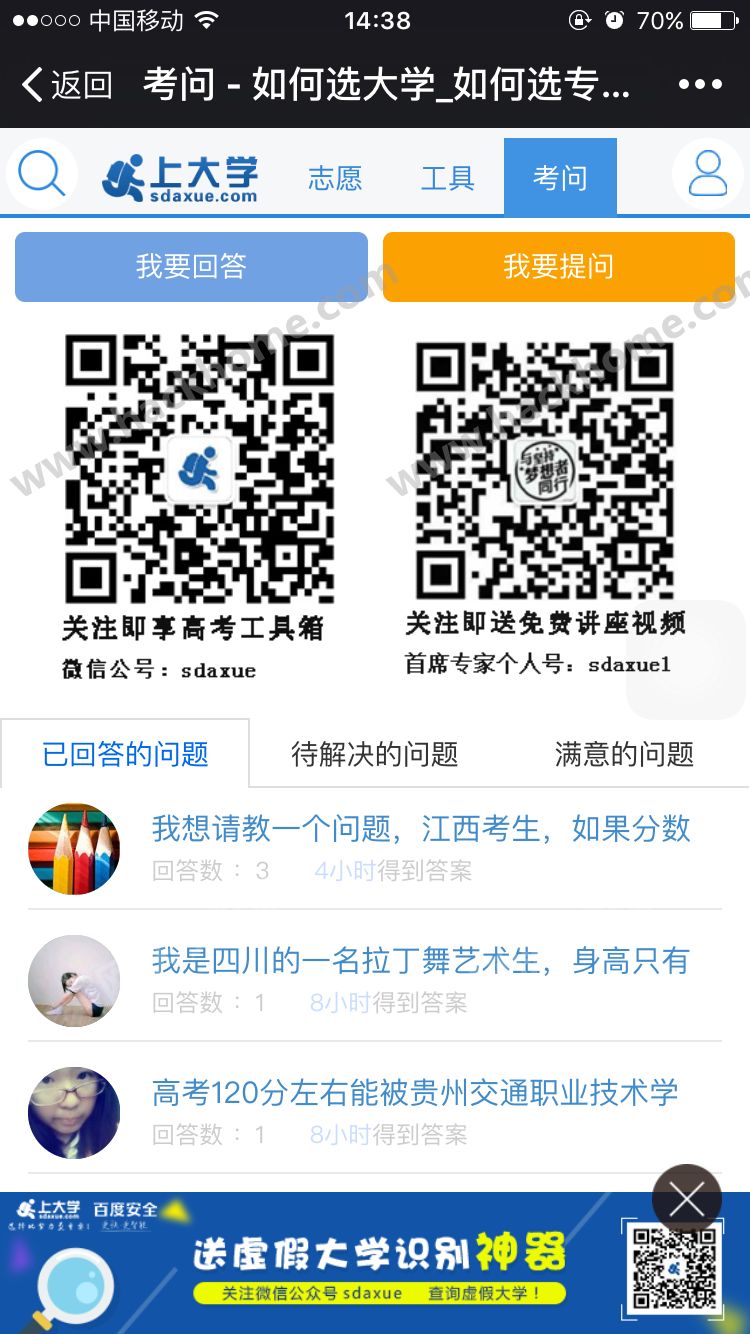Switch to the 满意的问题 tab
Screen dimensions: 750x1334
point(624,754)
